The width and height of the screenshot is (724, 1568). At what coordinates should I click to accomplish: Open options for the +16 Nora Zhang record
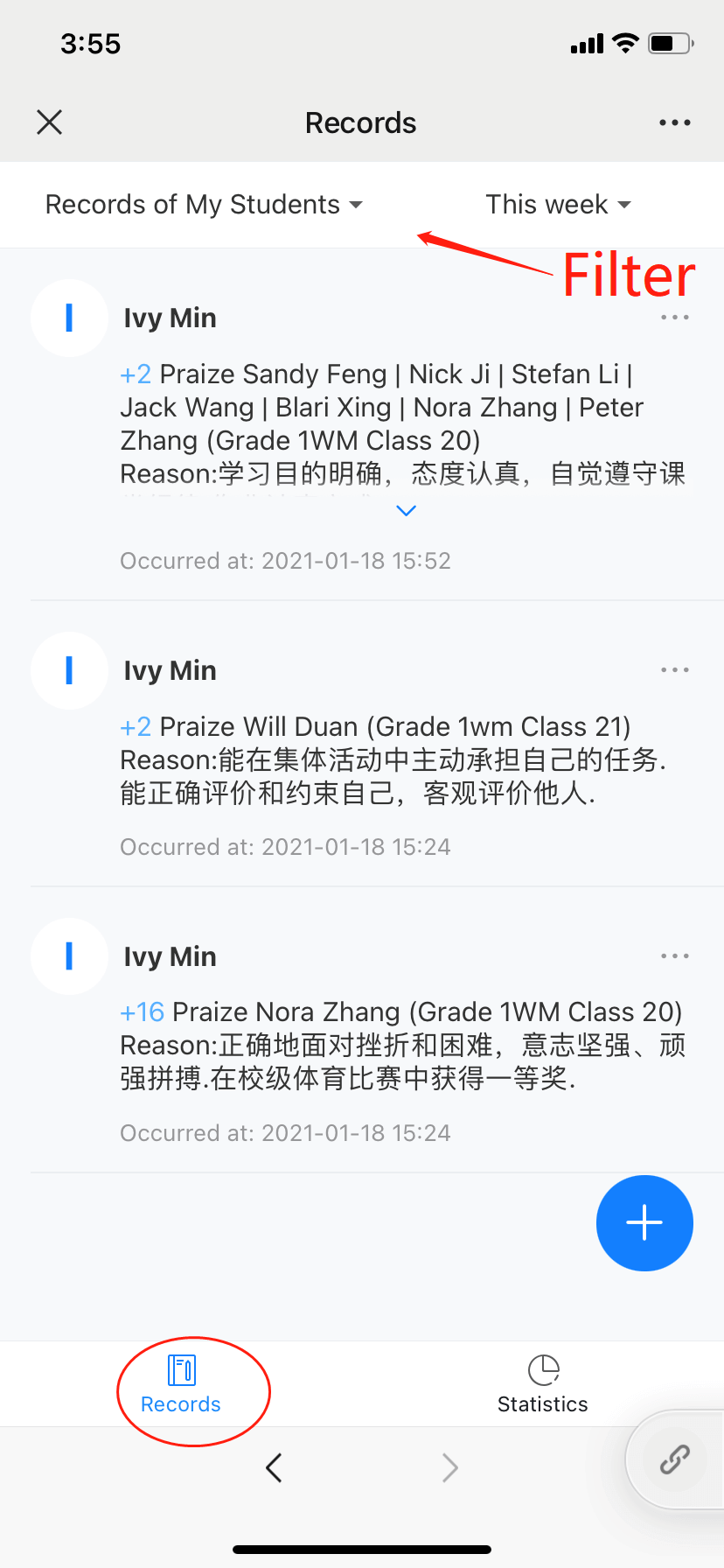[674, 956]
